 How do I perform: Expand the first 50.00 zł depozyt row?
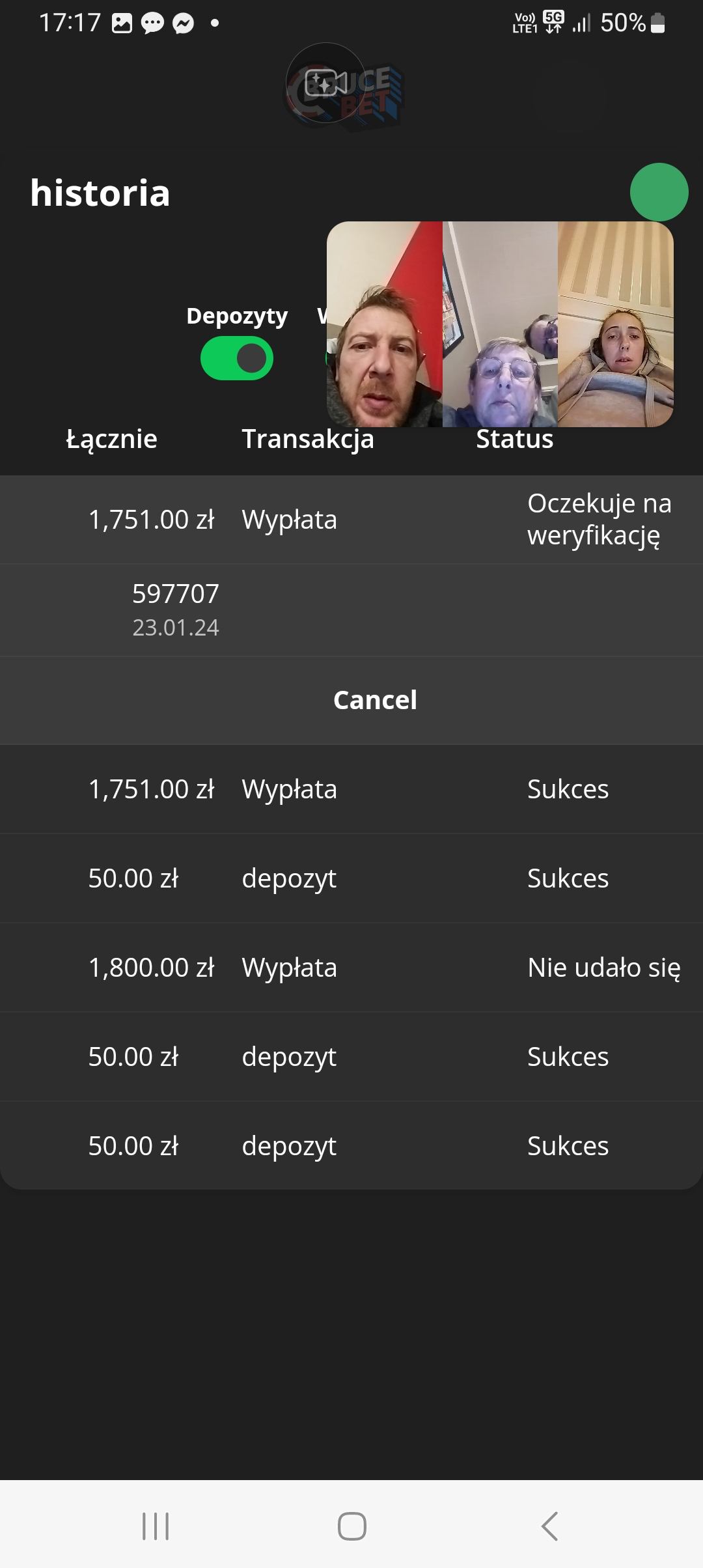[x=351, y=878]
